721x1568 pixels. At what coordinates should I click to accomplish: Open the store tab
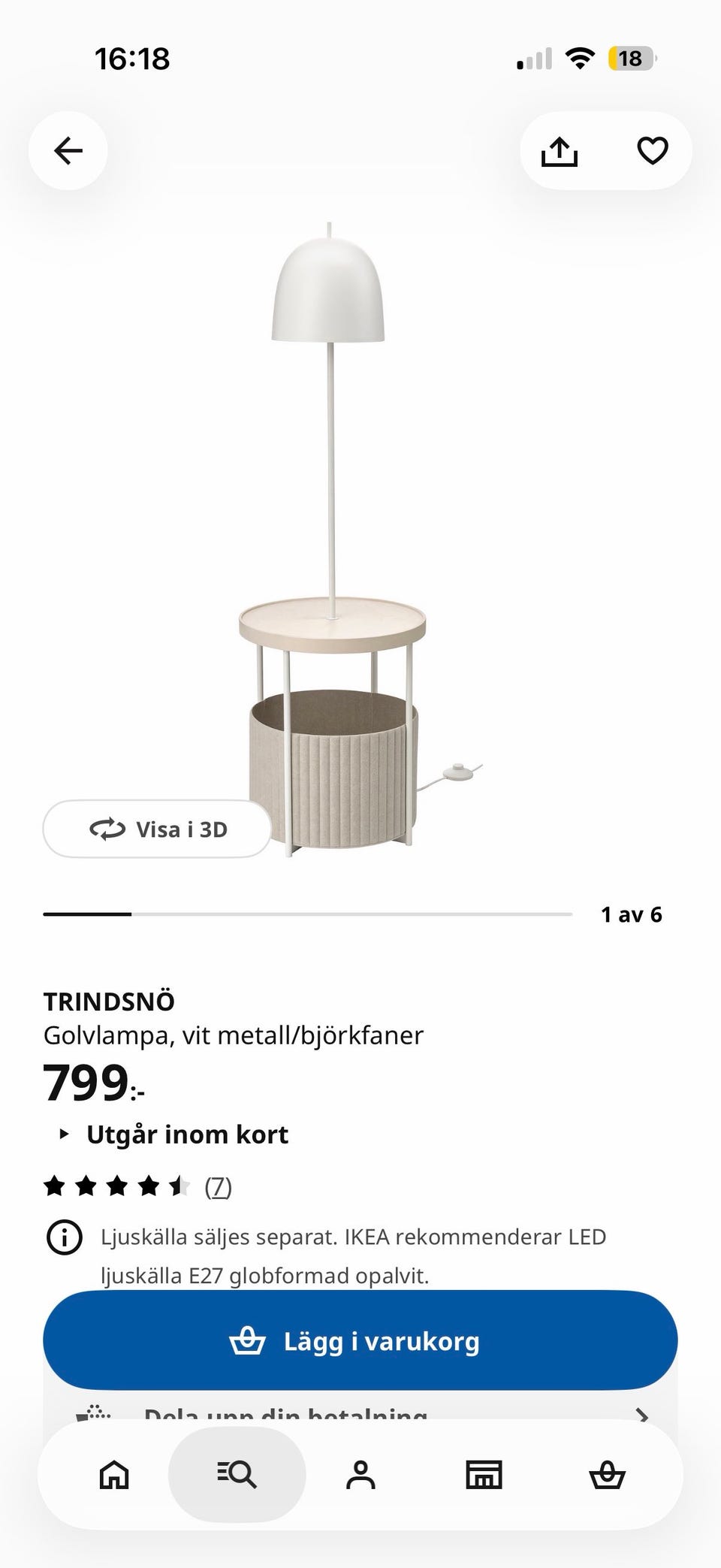(484, 1475)
